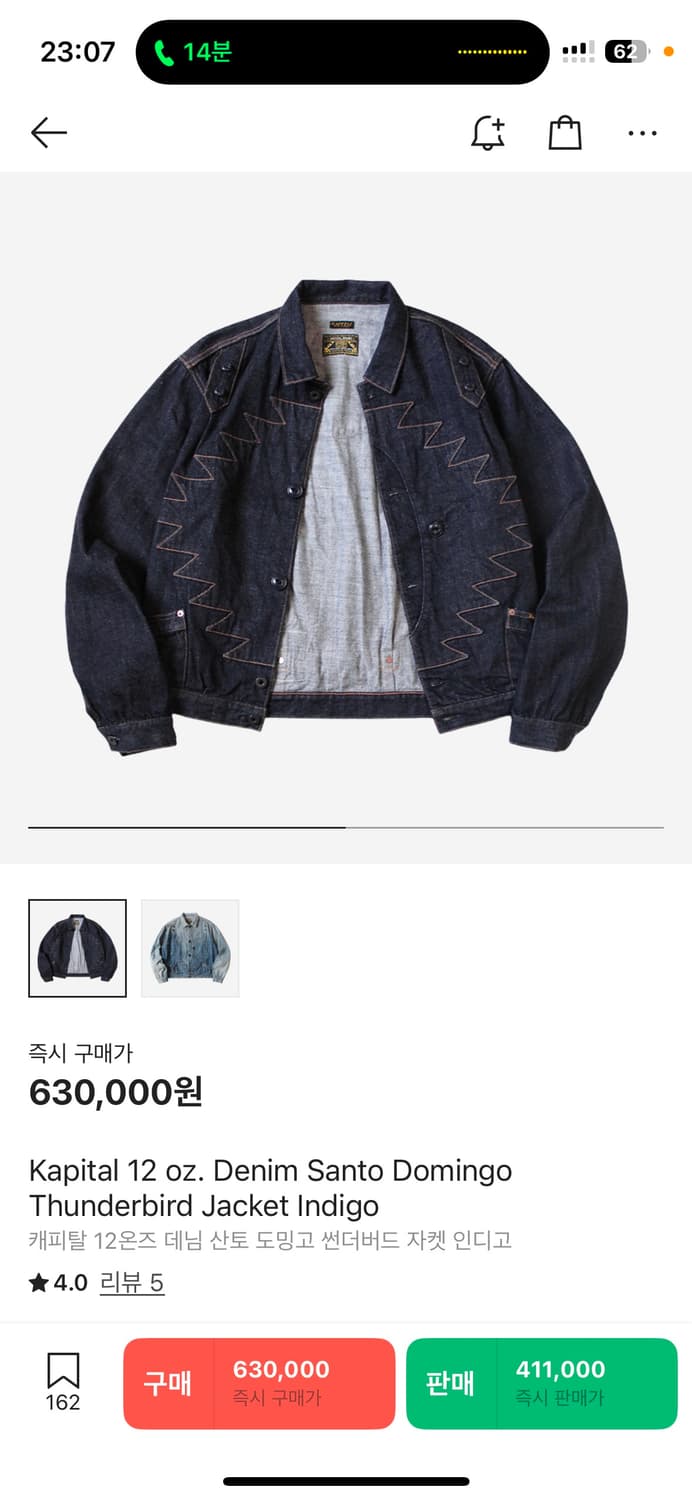Go back using the arrow icon
The width and height of the screenshot is (692, 1500).
click(x=48, y=133)
